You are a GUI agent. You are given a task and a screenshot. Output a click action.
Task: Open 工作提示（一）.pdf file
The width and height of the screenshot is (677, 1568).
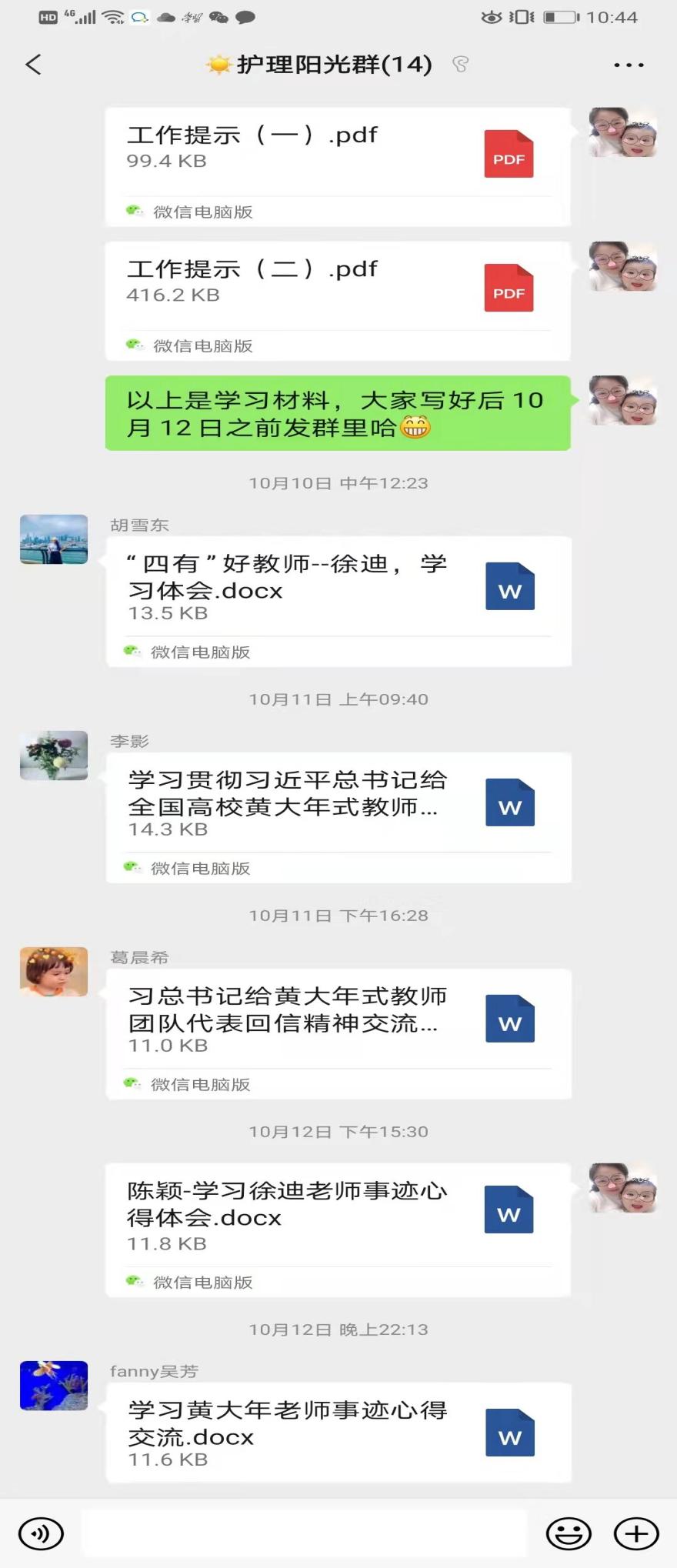click(x=337, y=154)
